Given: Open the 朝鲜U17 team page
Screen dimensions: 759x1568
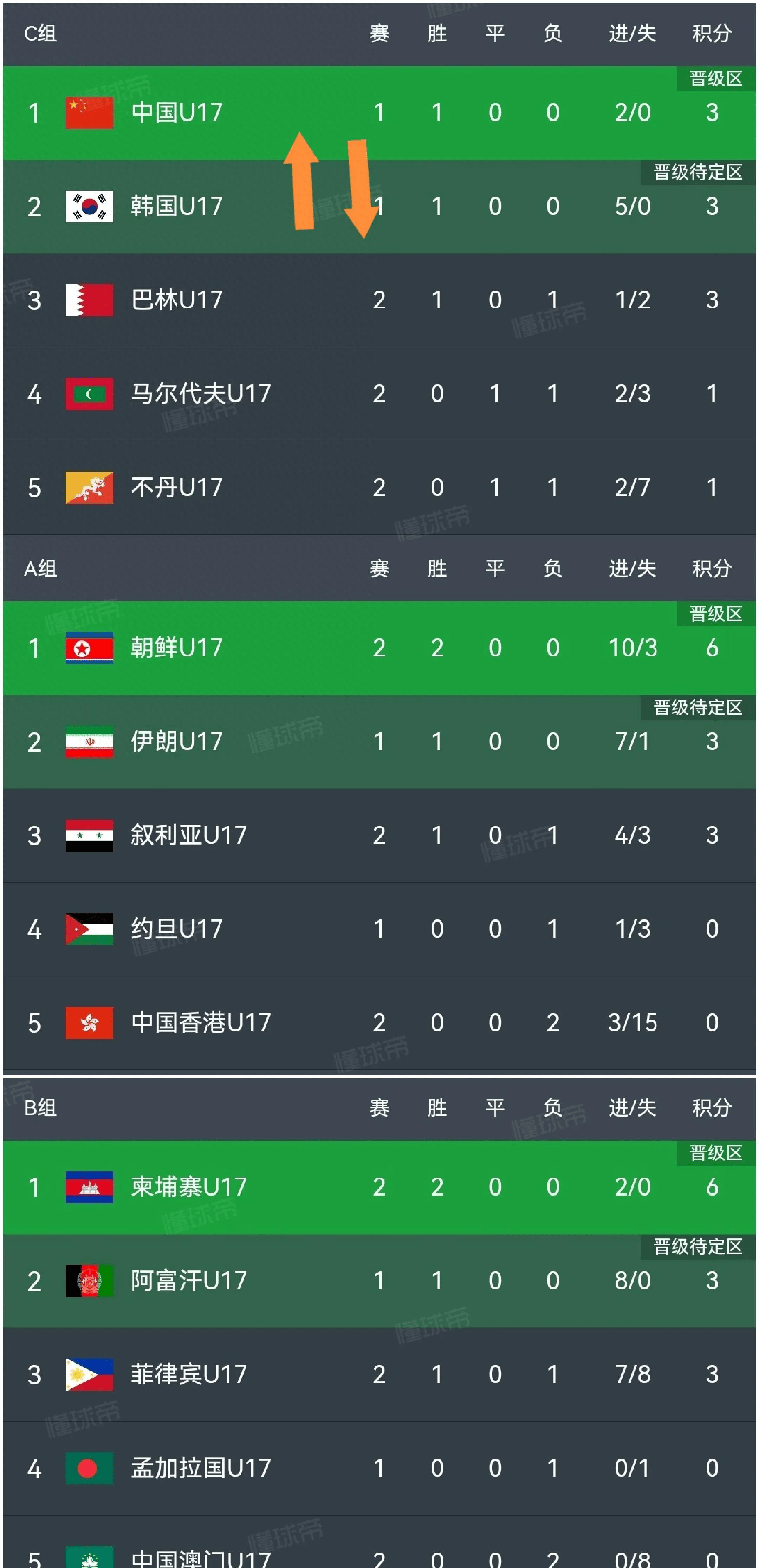Looking at the screenshot, I should coord(176,648).
